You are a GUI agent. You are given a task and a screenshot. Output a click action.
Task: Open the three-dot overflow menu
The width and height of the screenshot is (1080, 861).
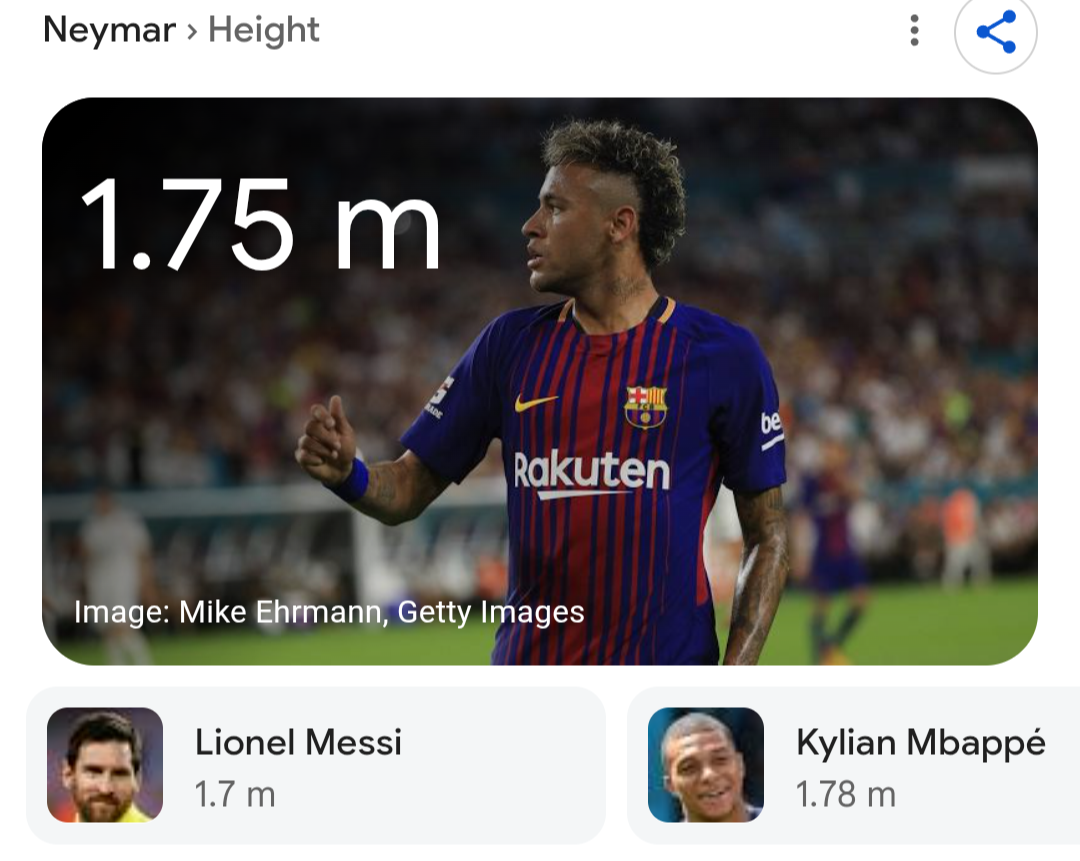click(x=914, y=31)
